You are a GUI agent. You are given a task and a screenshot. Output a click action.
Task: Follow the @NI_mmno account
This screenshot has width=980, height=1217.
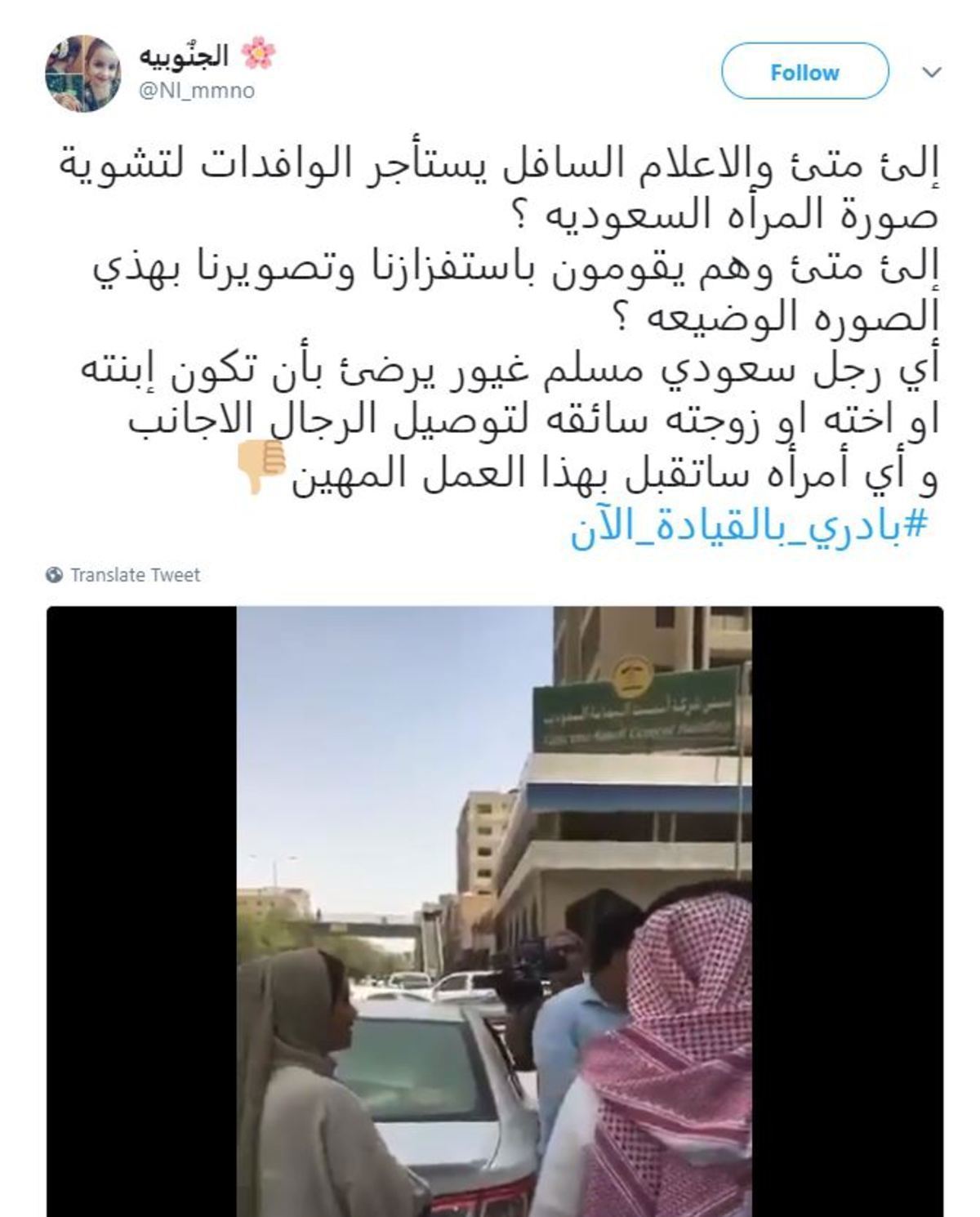pos(804,72)
